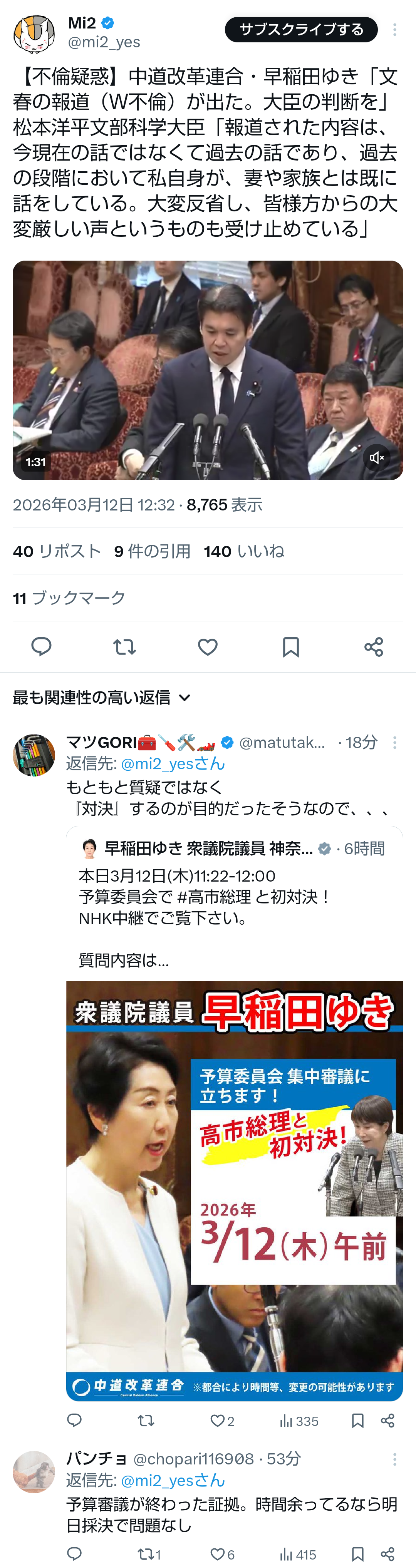Open overflow menu on Mi2's post

click(395, 30)
